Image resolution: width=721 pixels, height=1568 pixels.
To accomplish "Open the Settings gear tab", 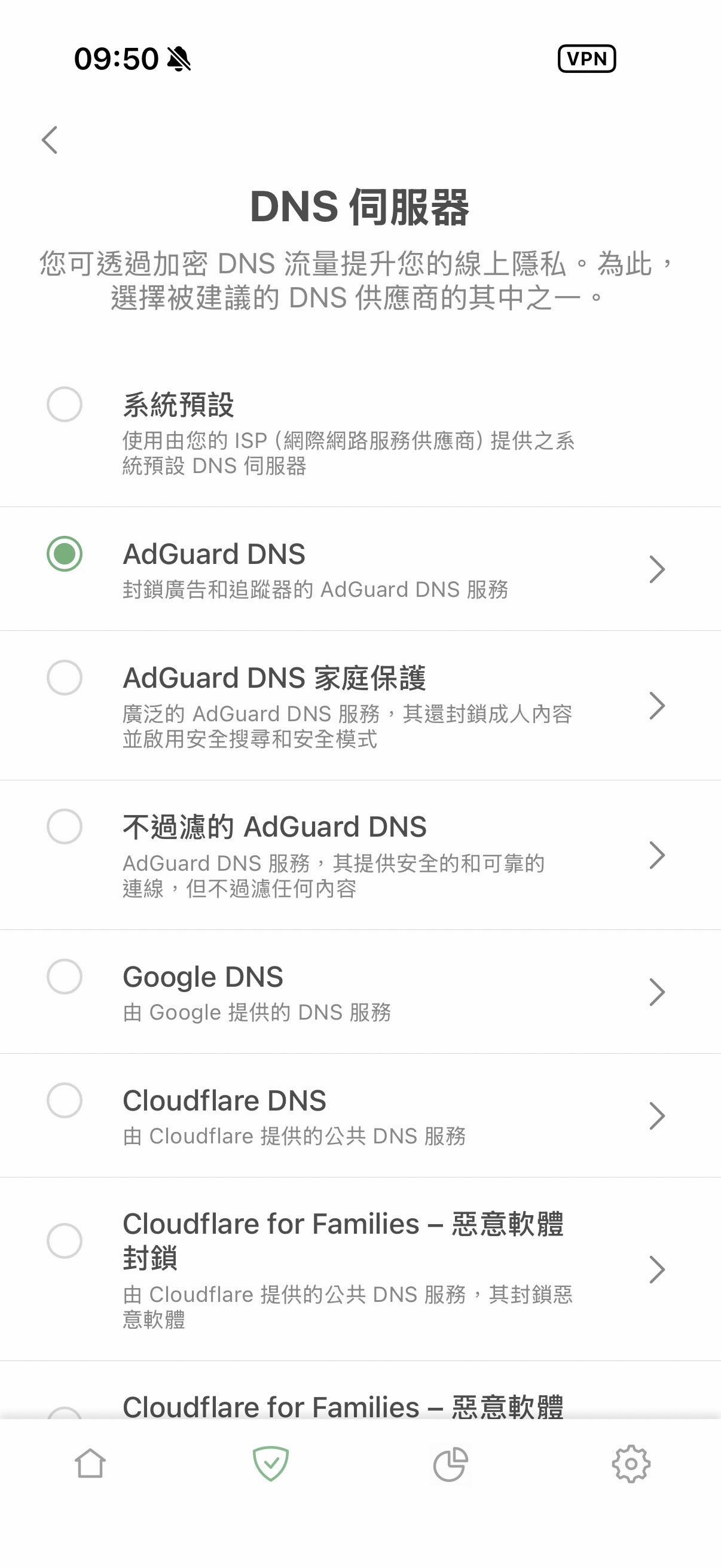I will coord(631,1464).
